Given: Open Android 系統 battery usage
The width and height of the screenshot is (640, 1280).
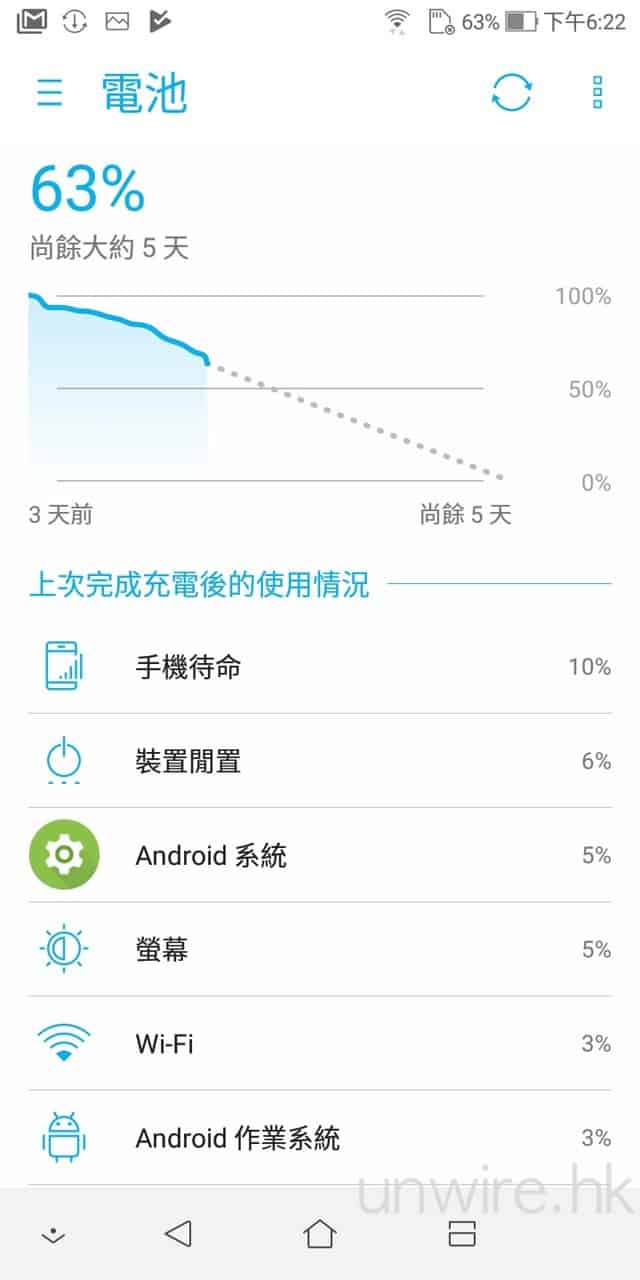Looking at the screenshot, I should (320, 855).
